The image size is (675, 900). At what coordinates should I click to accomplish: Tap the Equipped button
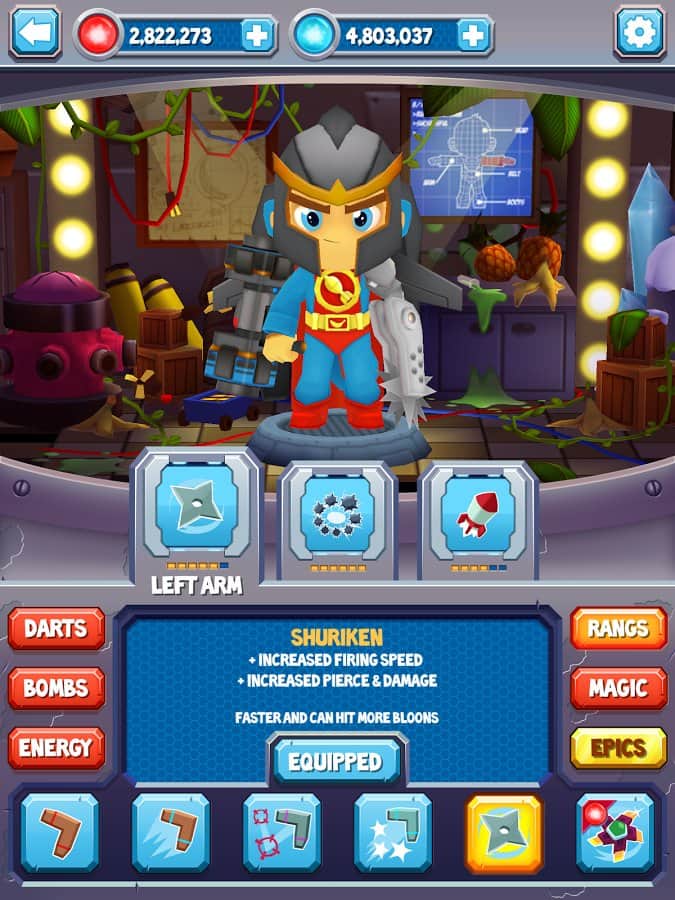[336, 761]
